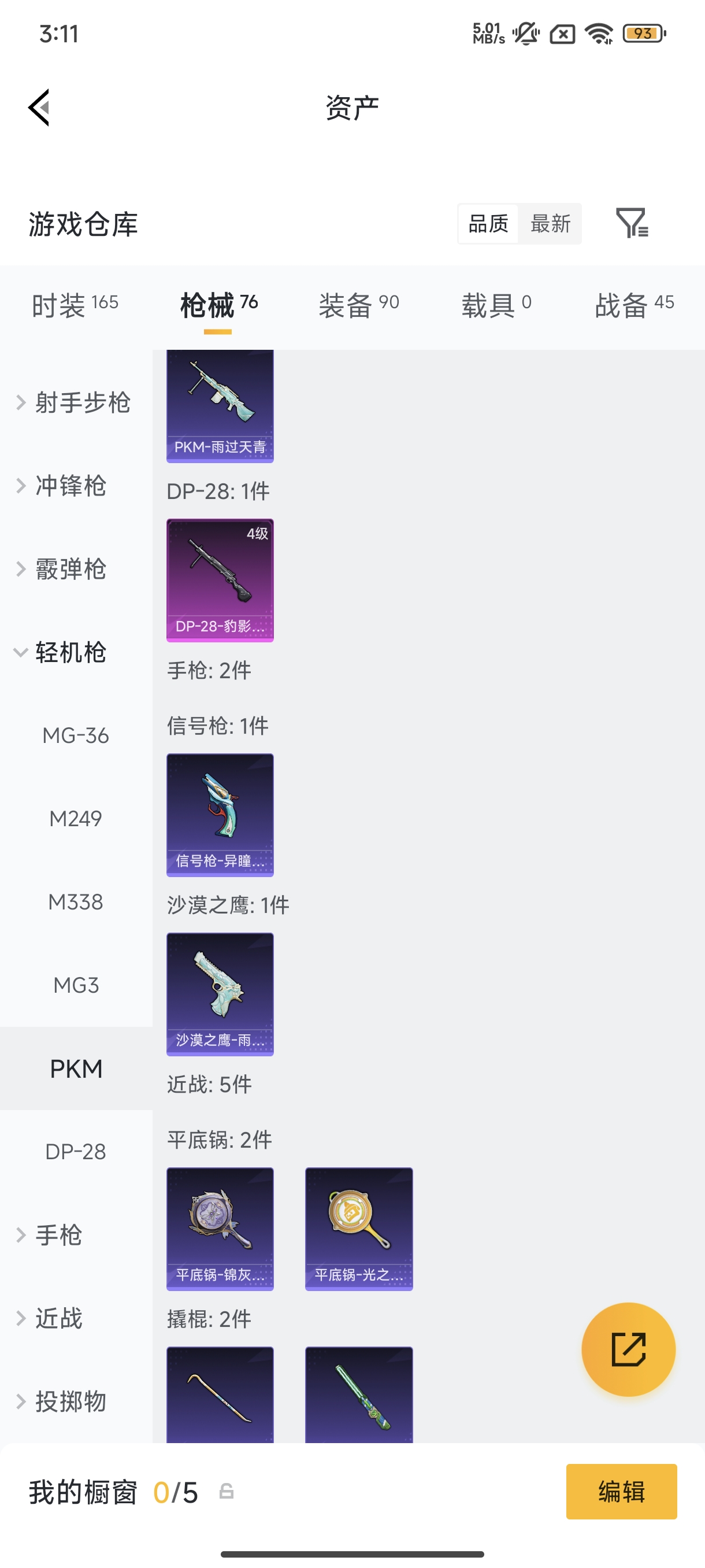
Task: Tap the 编辑 button
Action: pos(621,1492)
